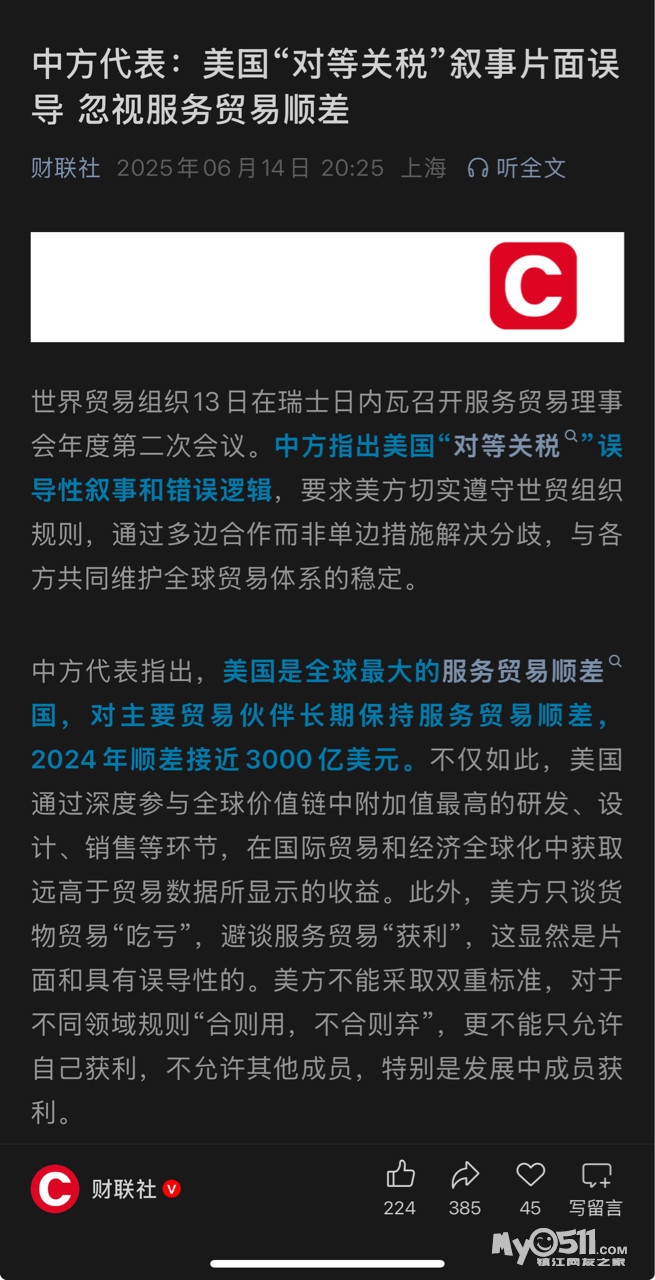Open the red C banner image
This screenshot has height=1280, width=655.
(x=327, y=287)
